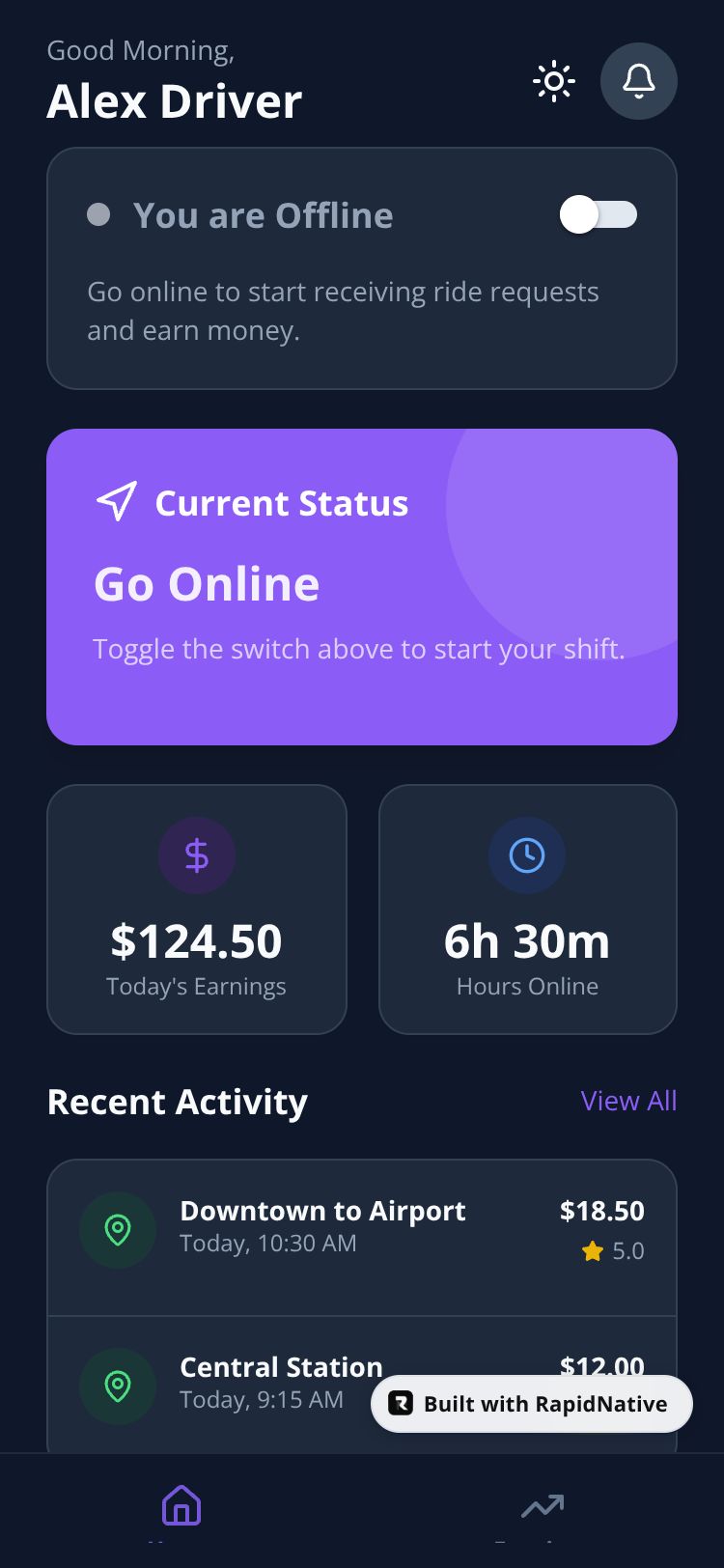Open View All recent activity
Image resolution: width=724 pixels, height=1568 pixels.
coord(628,1101)
